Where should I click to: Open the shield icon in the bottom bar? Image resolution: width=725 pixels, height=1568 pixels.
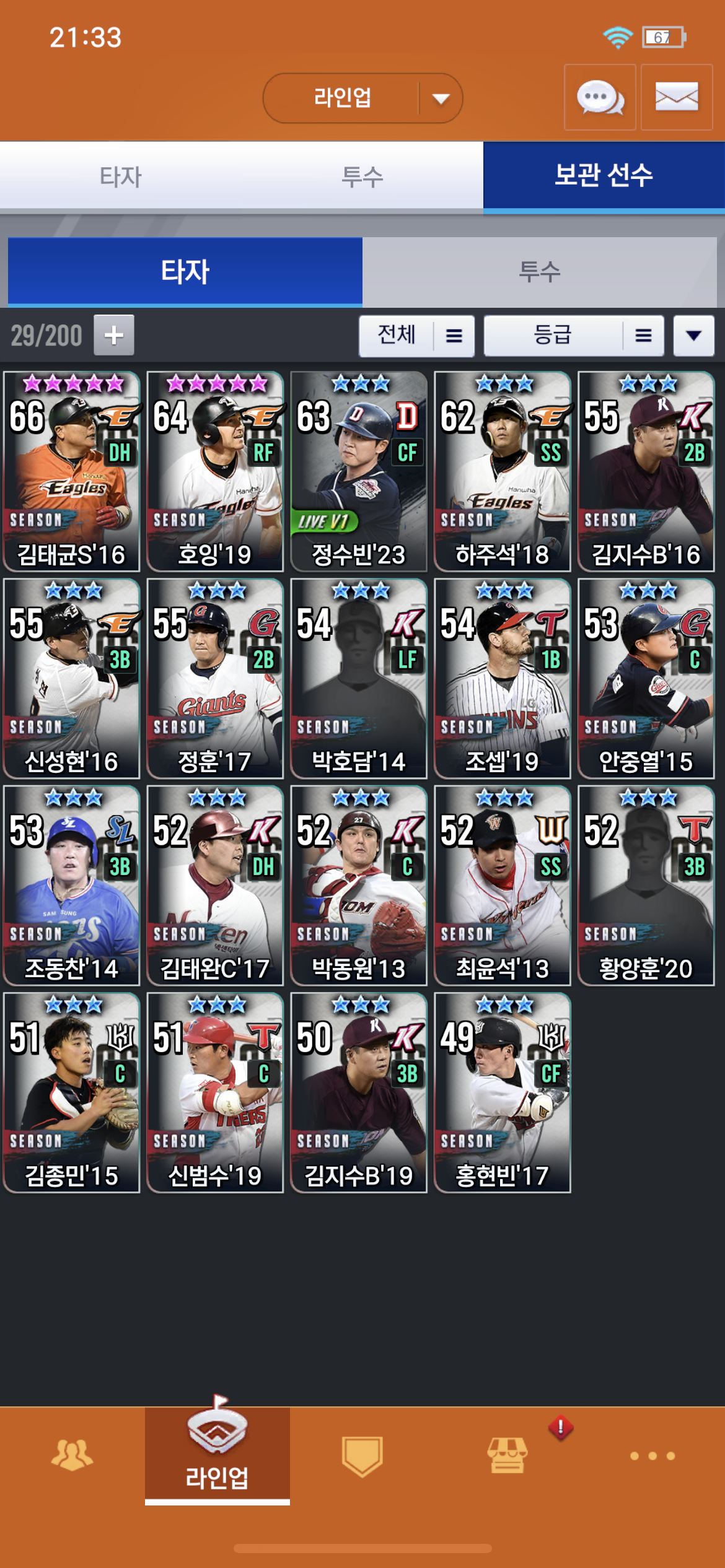(362, 1455)
